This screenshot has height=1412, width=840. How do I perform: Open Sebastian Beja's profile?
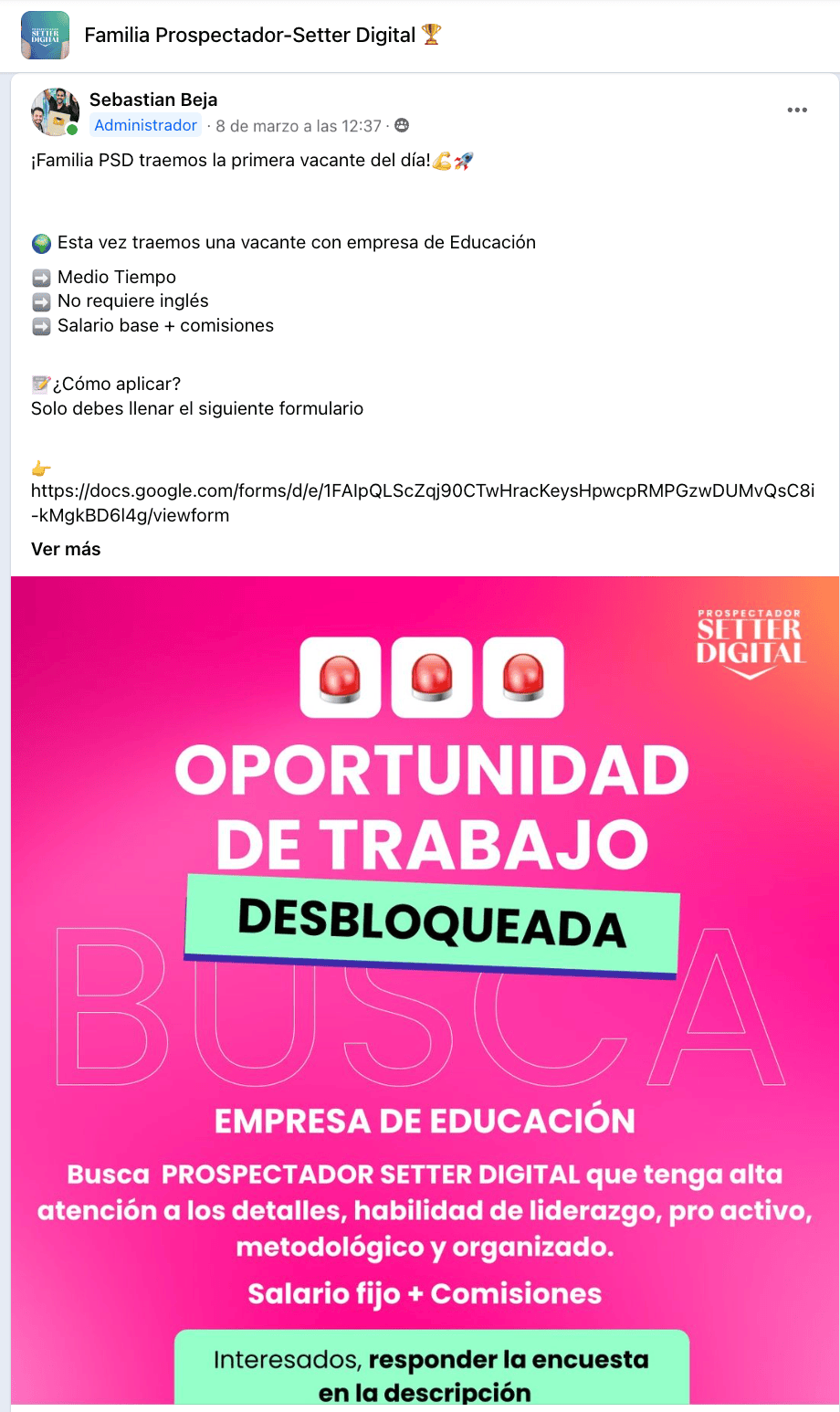click(x=153, y=100)
